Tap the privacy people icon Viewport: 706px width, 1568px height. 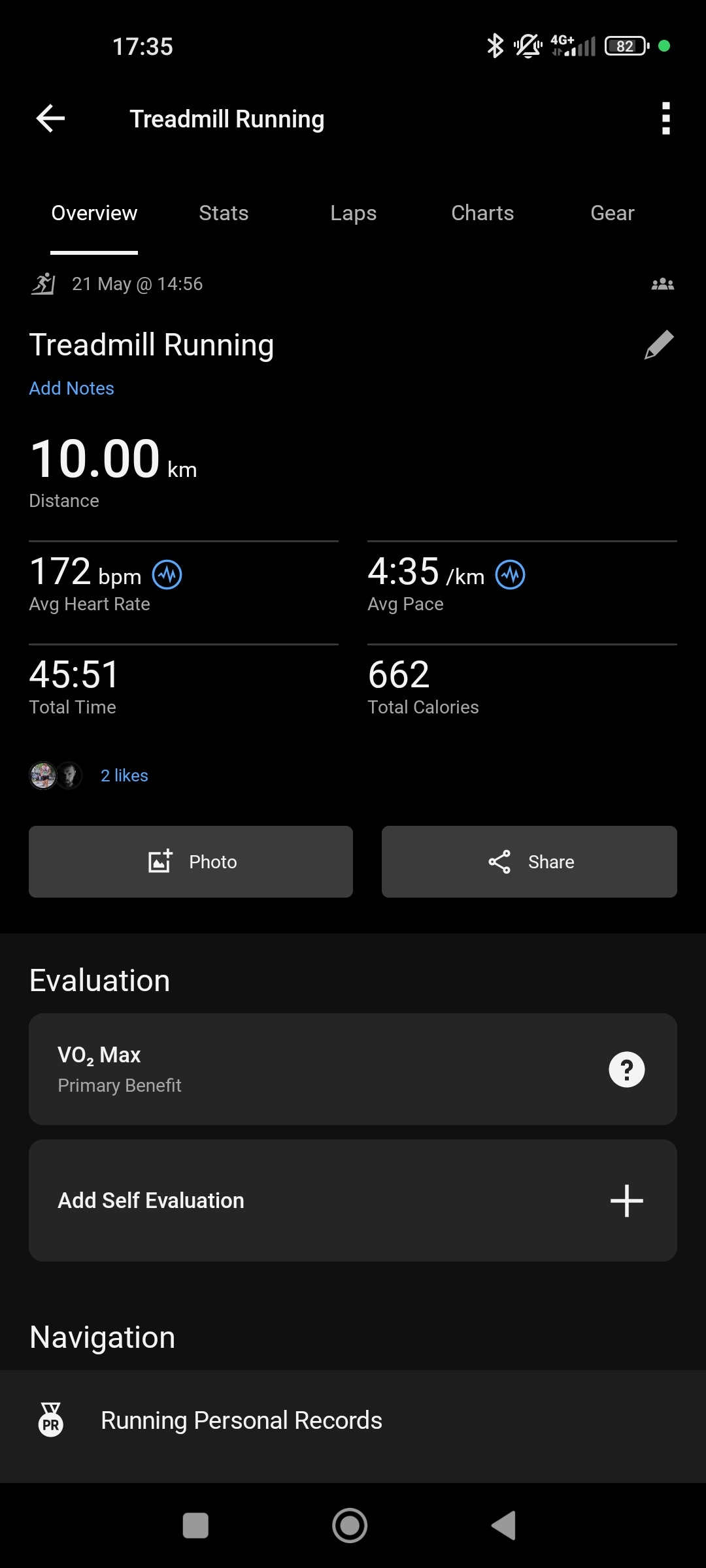(662, 284)
